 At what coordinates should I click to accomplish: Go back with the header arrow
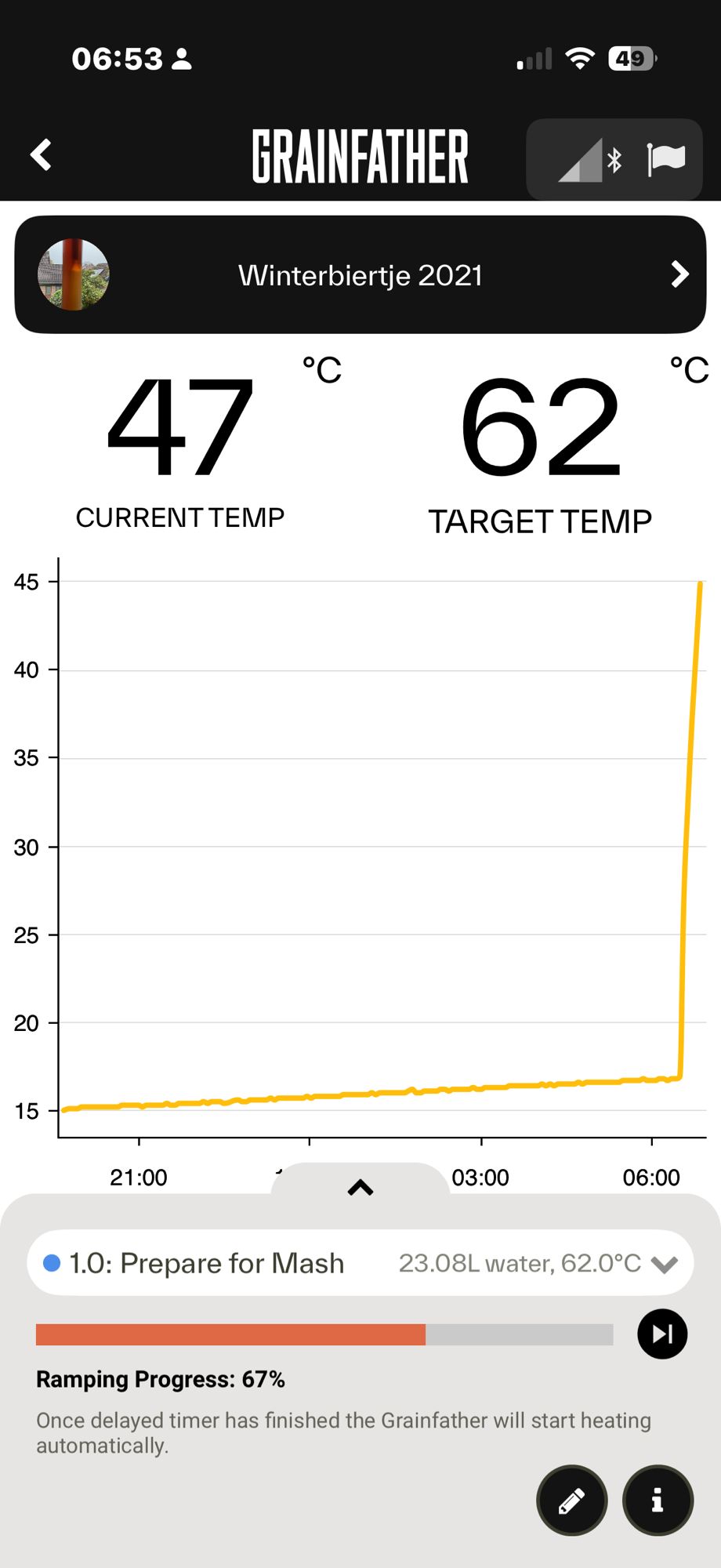[41, 155]
